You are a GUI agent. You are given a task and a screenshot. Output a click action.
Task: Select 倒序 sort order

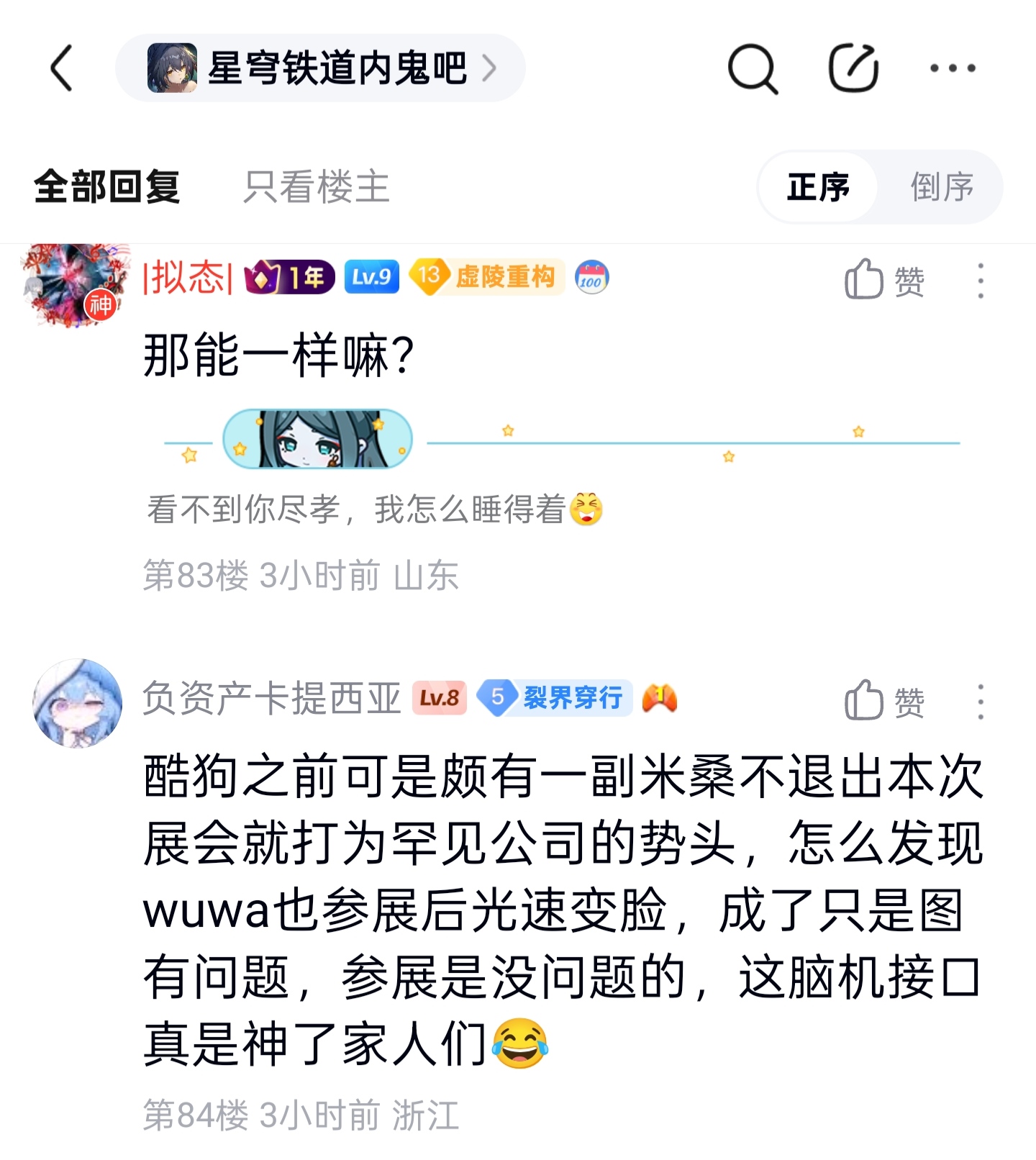click(941, 187)
